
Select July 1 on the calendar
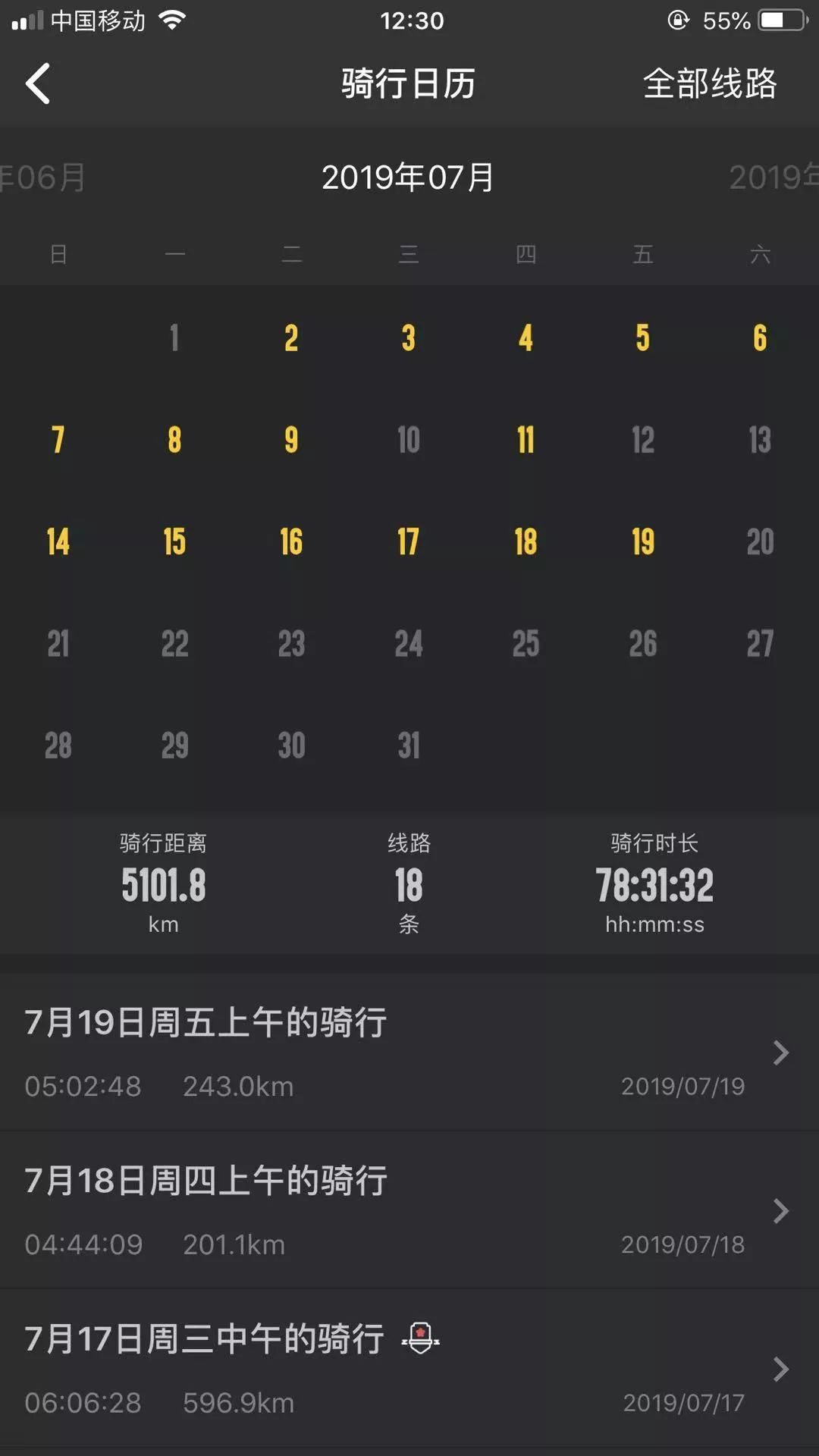pos(174,339)
